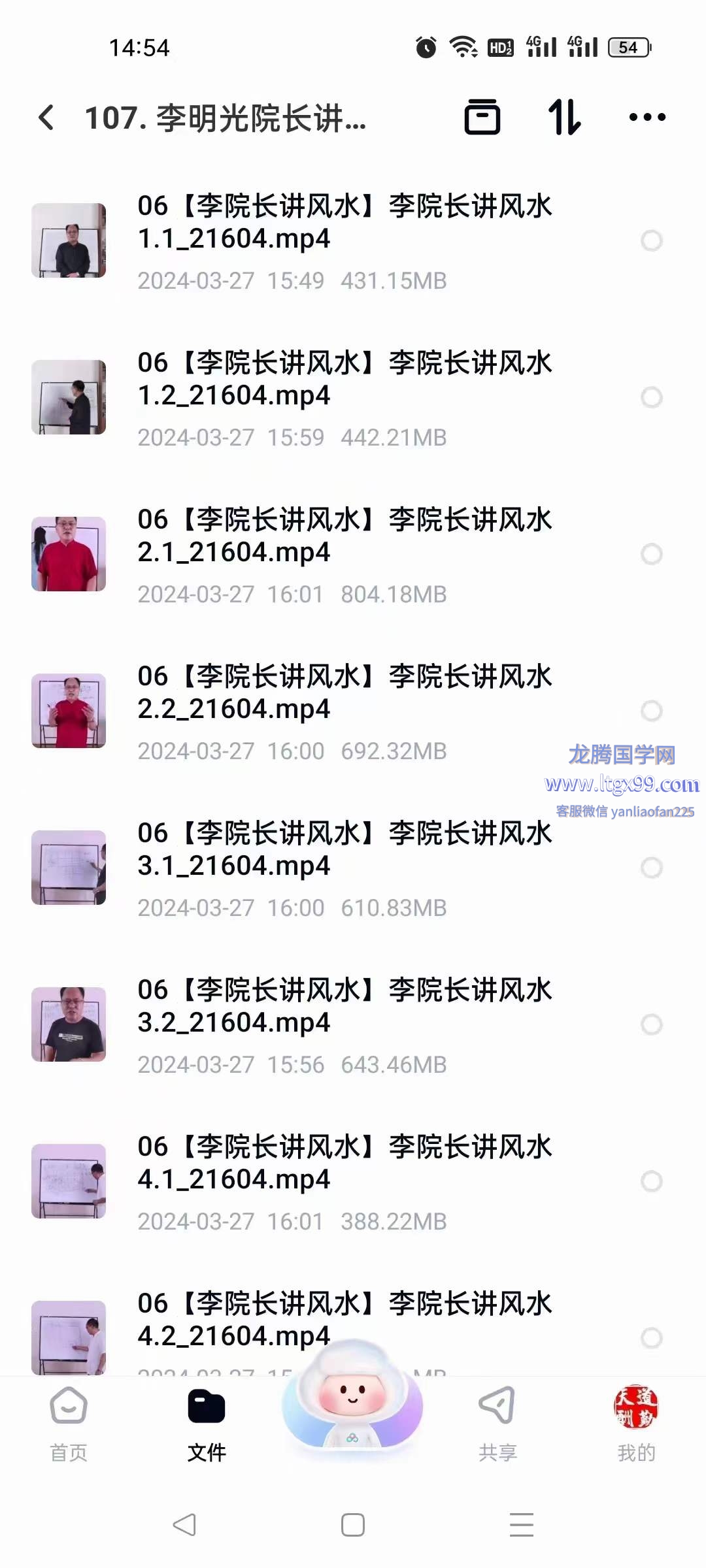Open video 李院长讲风水 3.1_21604.mp4
706x1568 pixels.
point(345,849)
